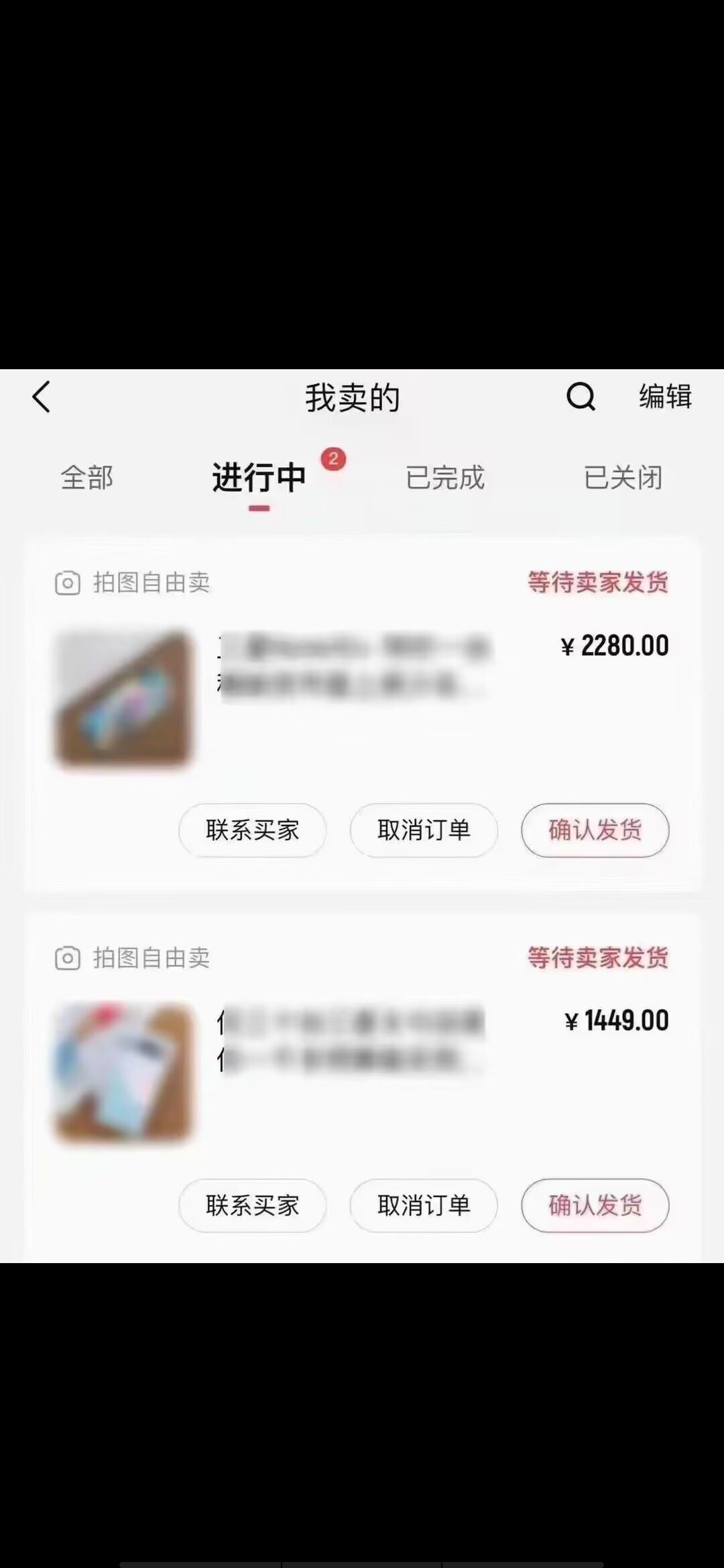Switch to the 全部 tab
The height and width of the screenshot is (1568, 724).
pyautogui.click(x=86, y=478)
